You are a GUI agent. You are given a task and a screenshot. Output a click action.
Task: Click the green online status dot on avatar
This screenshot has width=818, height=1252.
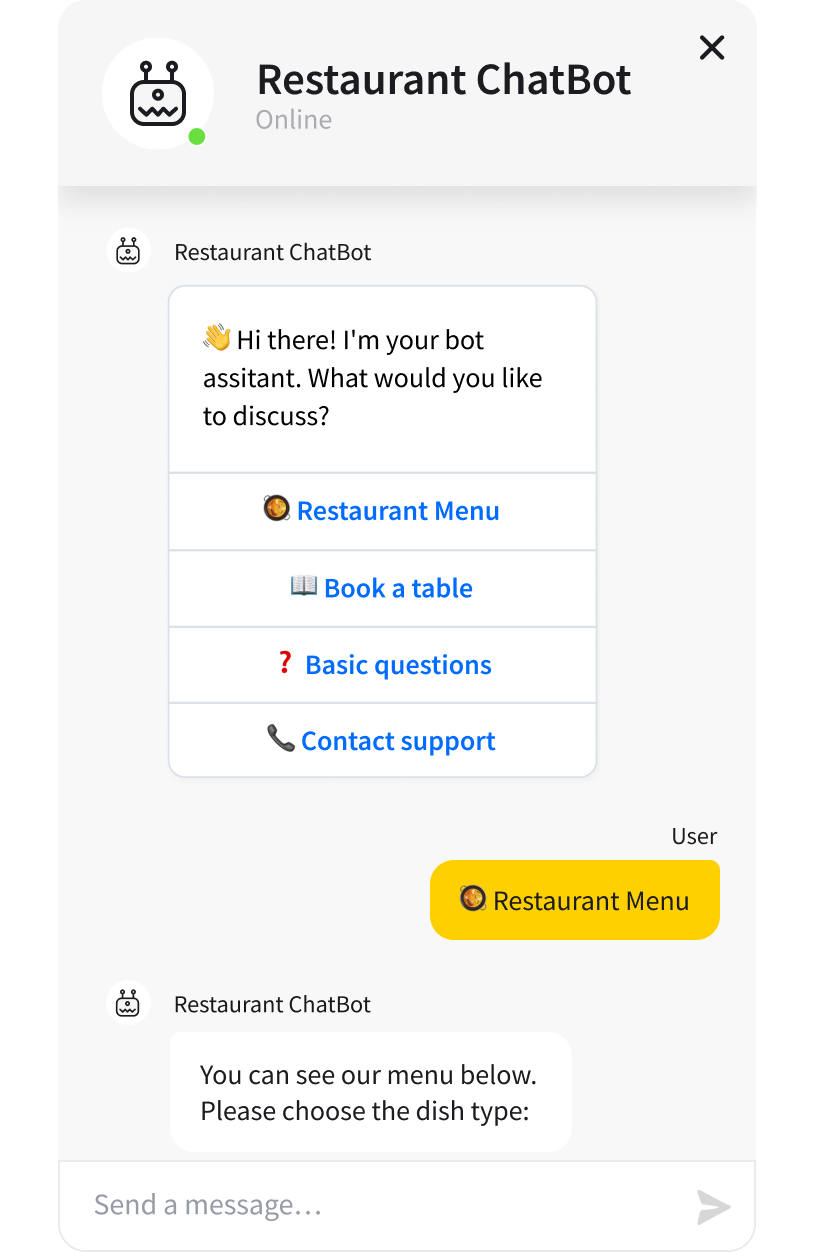click(x=198, y=134)
